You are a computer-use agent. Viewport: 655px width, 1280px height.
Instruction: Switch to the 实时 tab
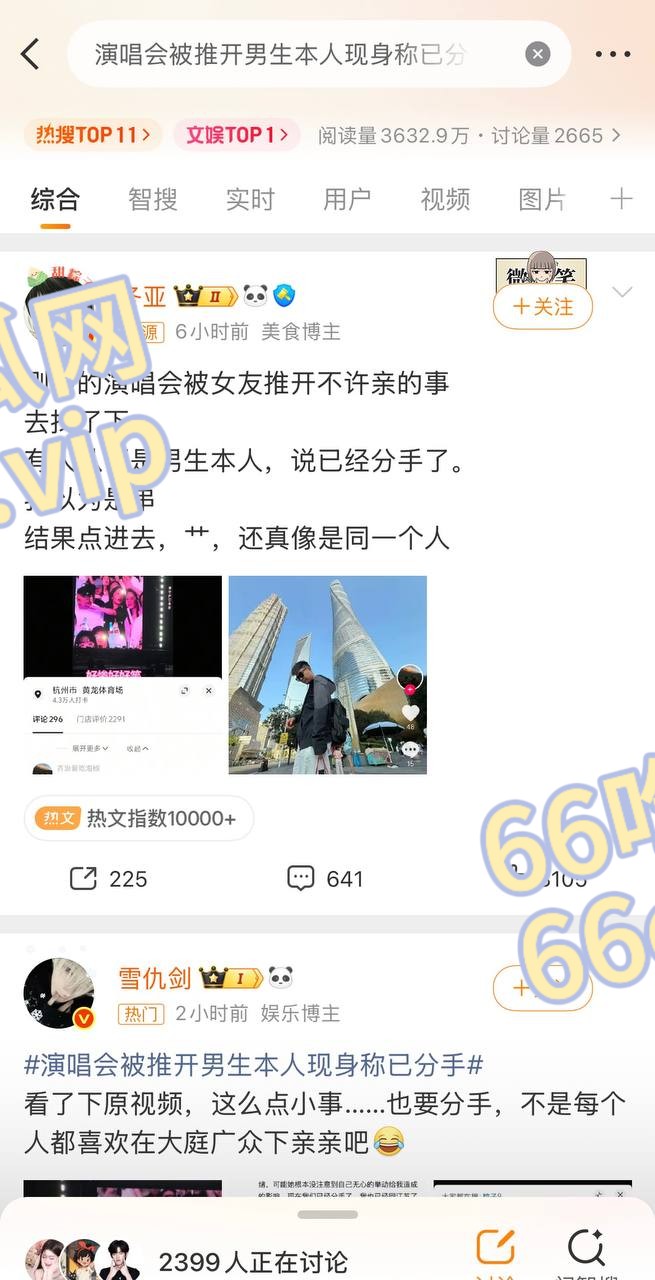pyautogui.click(x=250, y=199)
